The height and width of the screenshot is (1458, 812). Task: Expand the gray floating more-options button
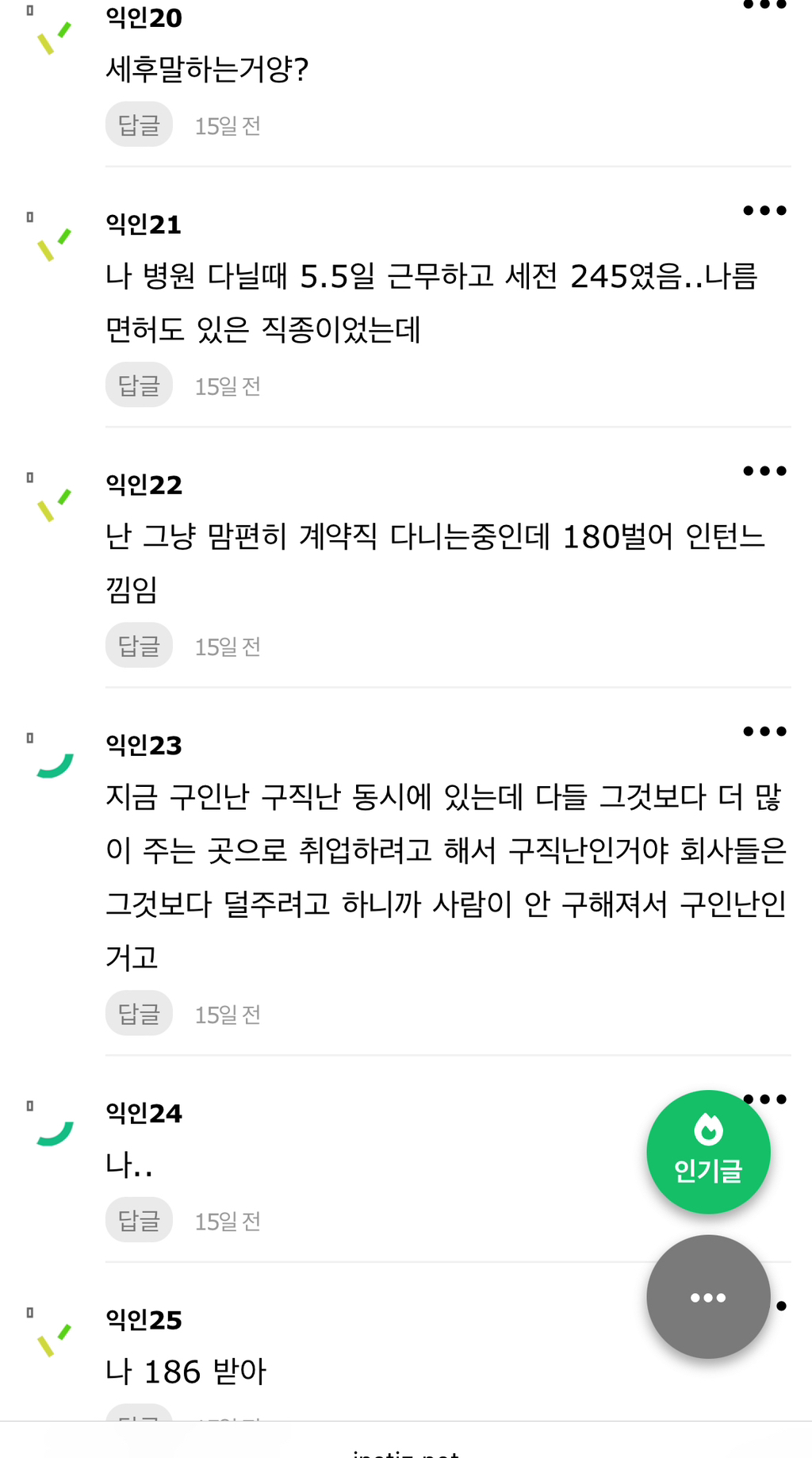tap(708, 1297)
